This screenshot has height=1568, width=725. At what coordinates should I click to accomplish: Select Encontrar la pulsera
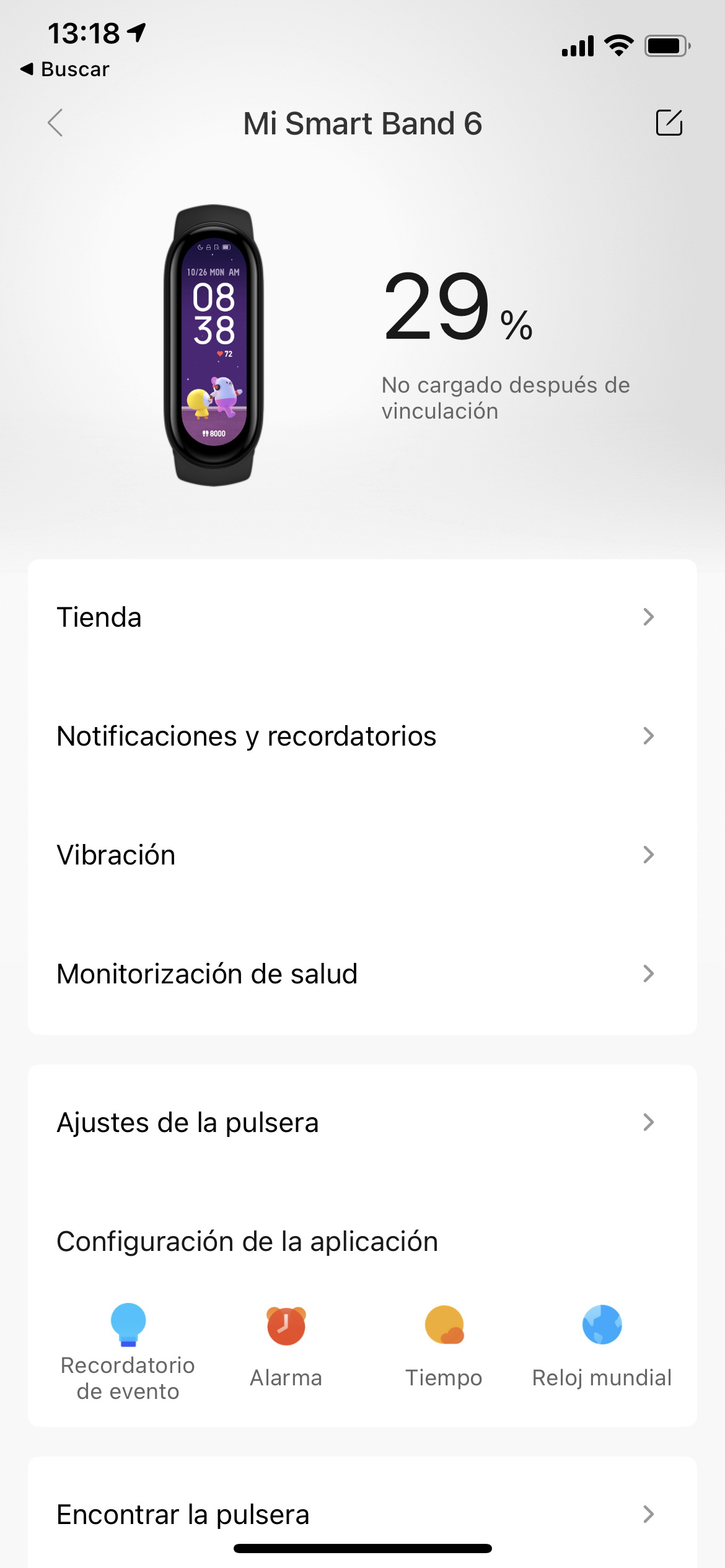coord(362,1515)
